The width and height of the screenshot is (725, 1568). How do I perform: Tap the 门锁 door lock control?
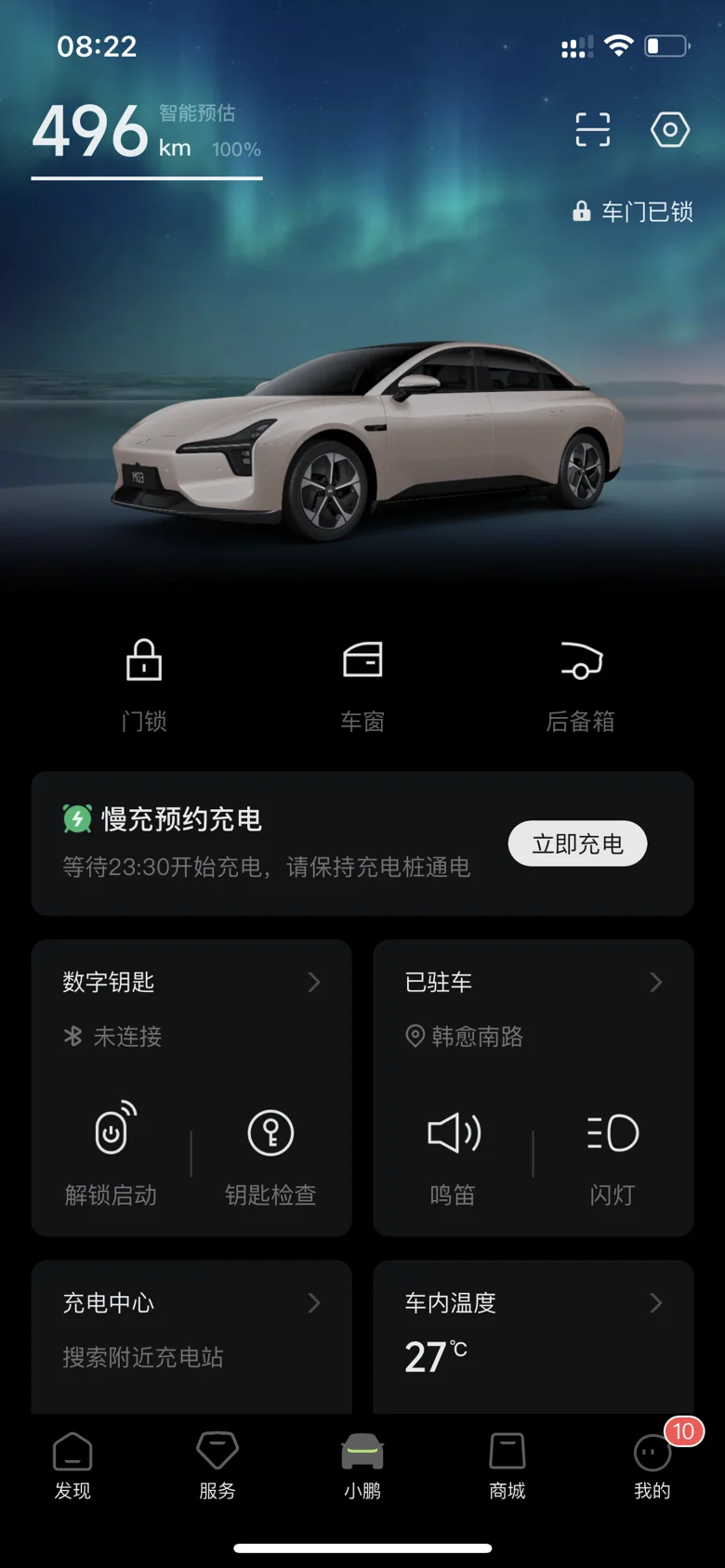[x=144, y=686]
